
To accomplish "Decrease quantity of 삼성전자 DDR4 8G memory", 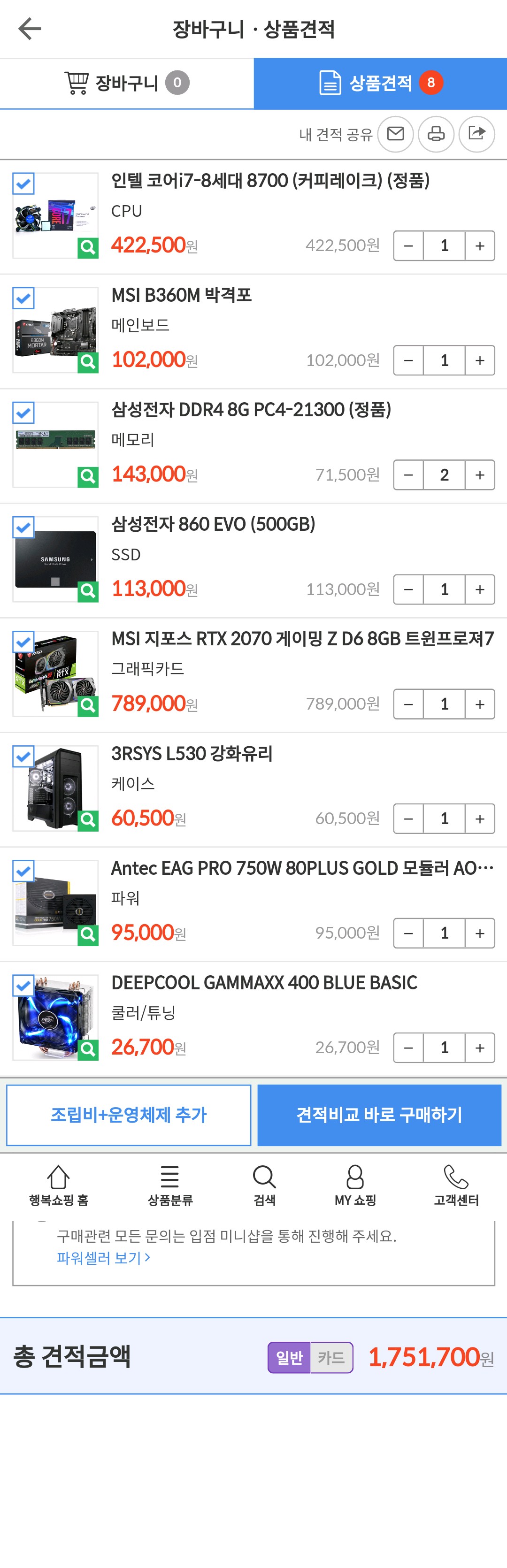I will (408, 475).
